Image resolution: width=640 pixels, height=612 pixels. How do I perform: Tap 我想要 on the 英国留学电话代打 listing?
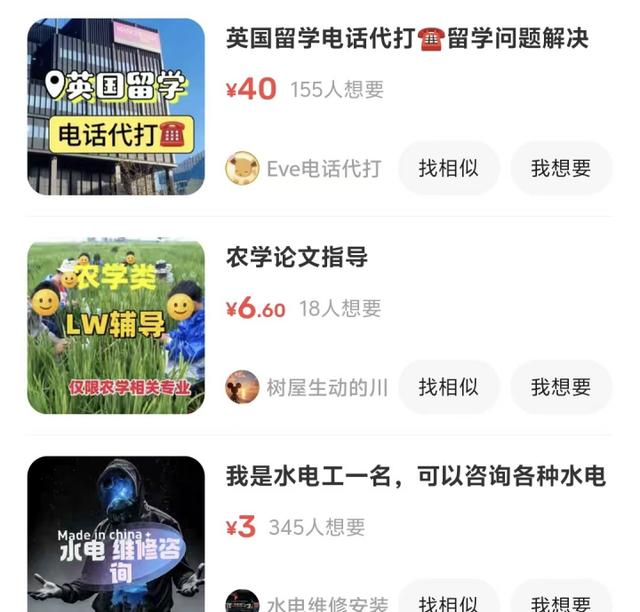[561, 168]
